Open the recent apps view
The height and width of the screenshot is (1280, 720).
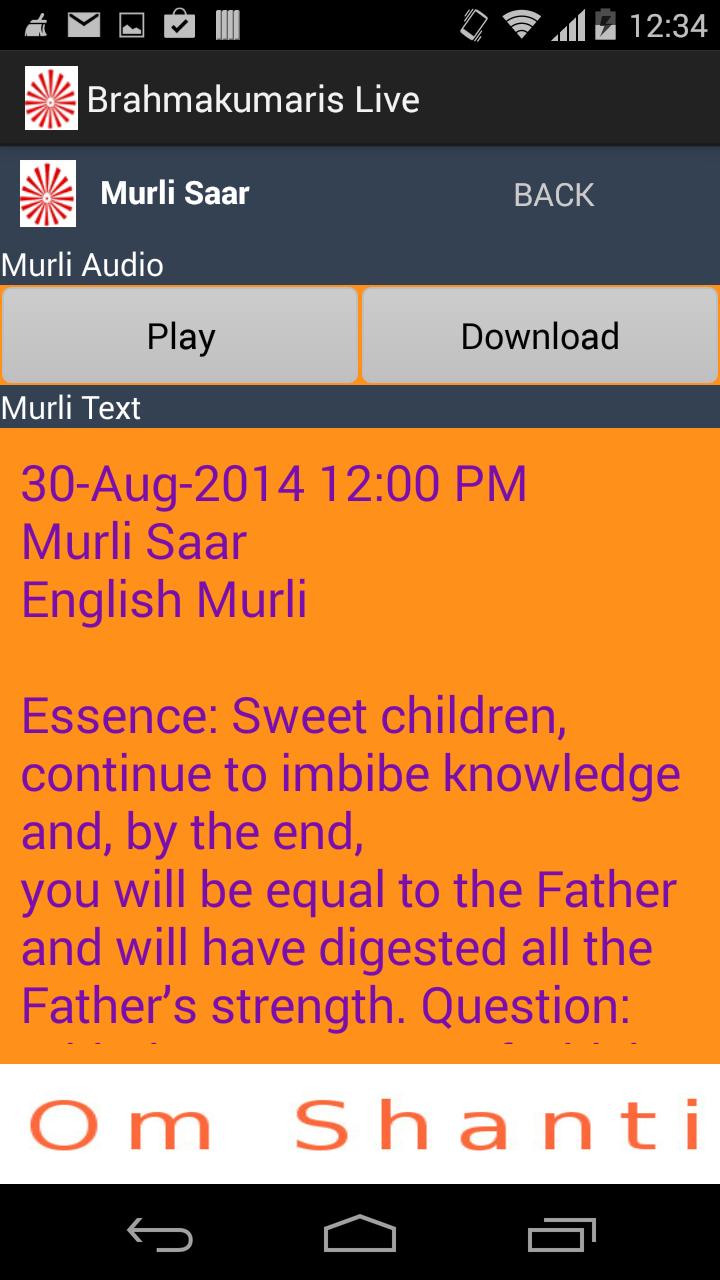[561, 1234]
